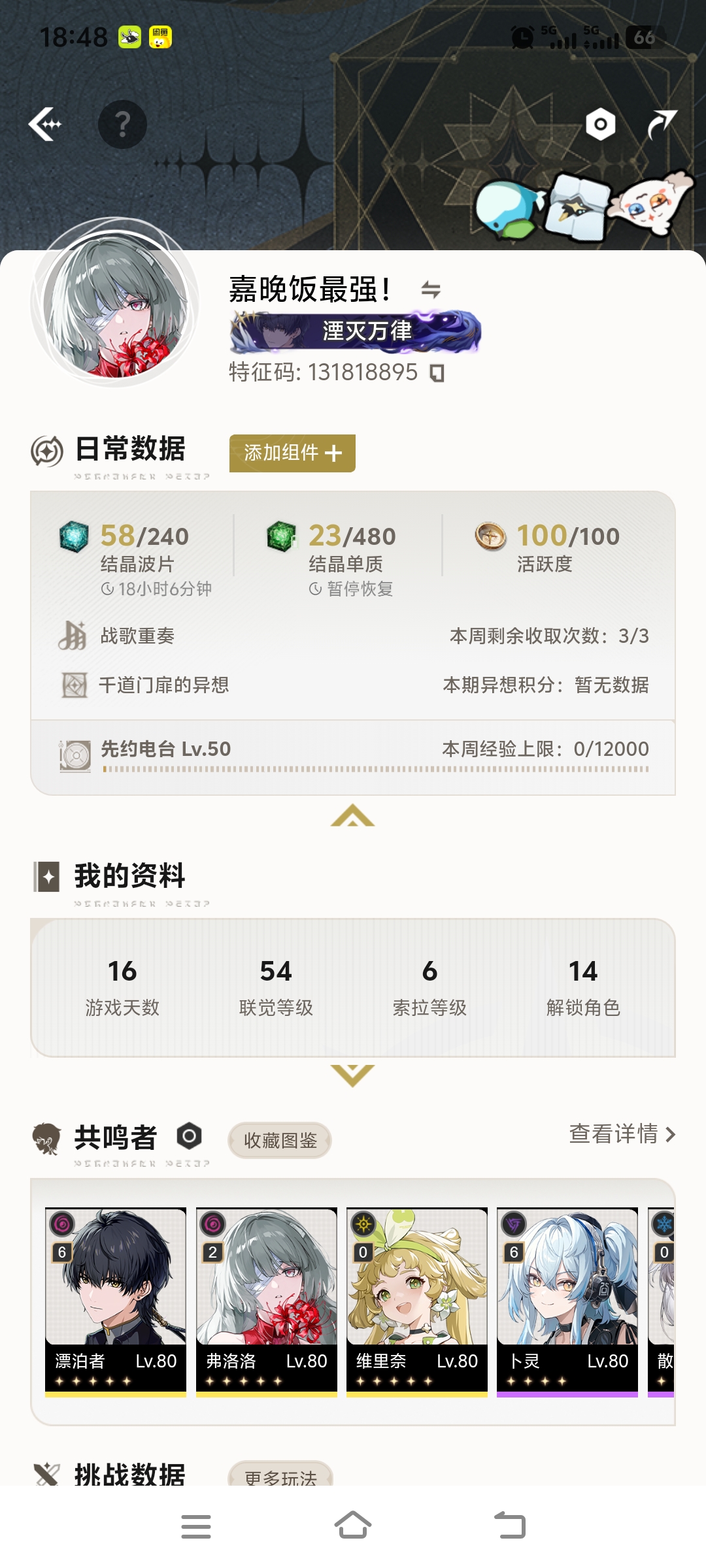Select character card 维里奈

point(416,1300)
